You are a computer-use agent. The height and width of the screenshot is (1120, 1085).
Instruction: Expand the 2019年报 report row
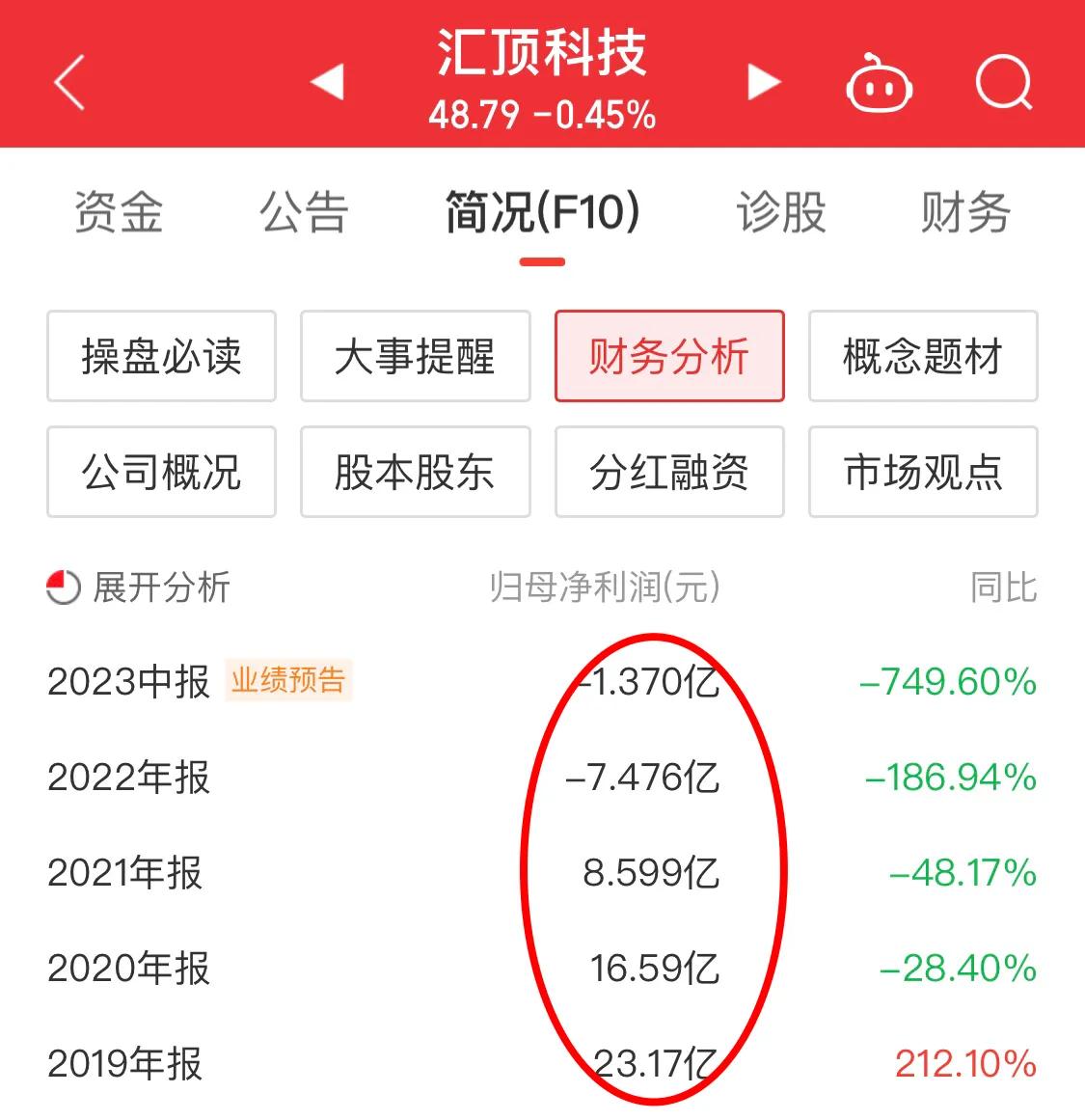click(x=130, y=1066)
